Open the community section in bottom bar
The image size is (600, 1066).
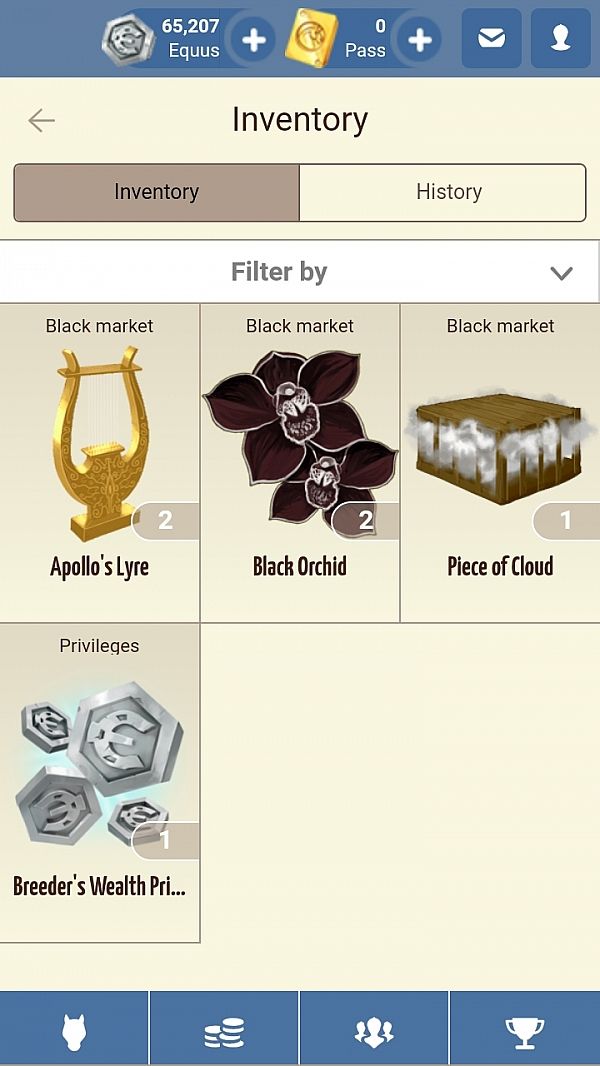coord(374,1030)
